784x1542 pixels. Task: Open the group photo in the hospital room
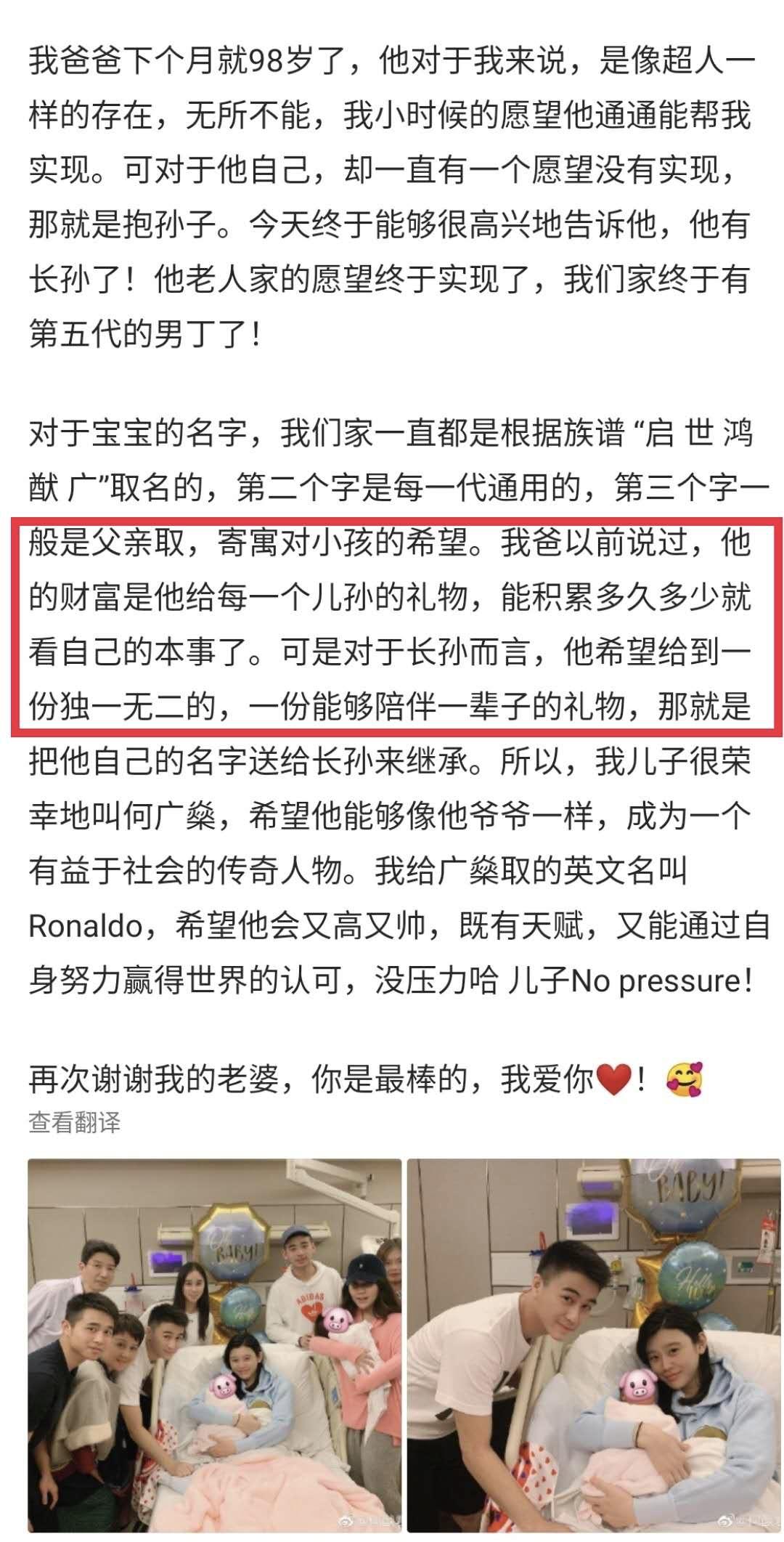coord(214,1344)
